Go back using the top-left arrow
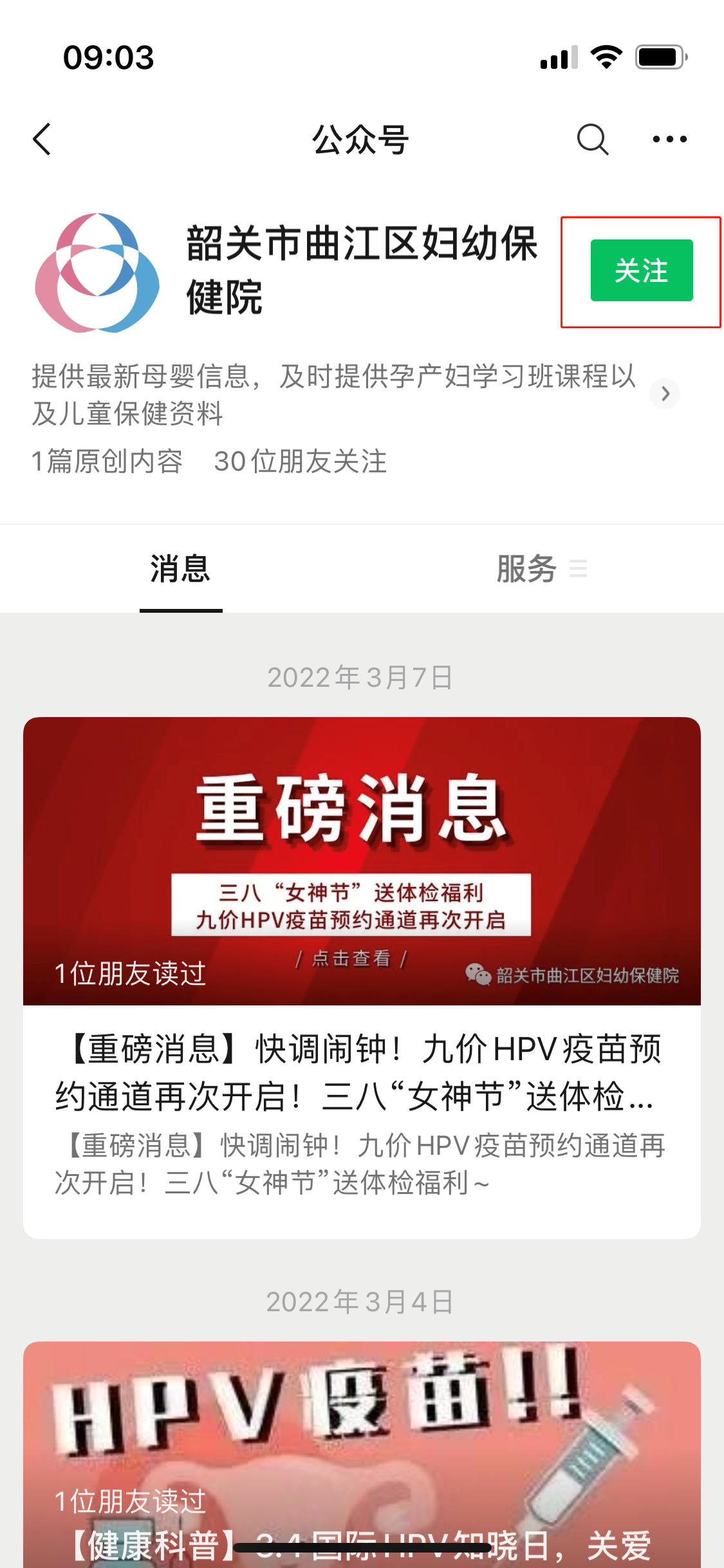The width and height of the screenshot is (724, 1568). (42, 139)
